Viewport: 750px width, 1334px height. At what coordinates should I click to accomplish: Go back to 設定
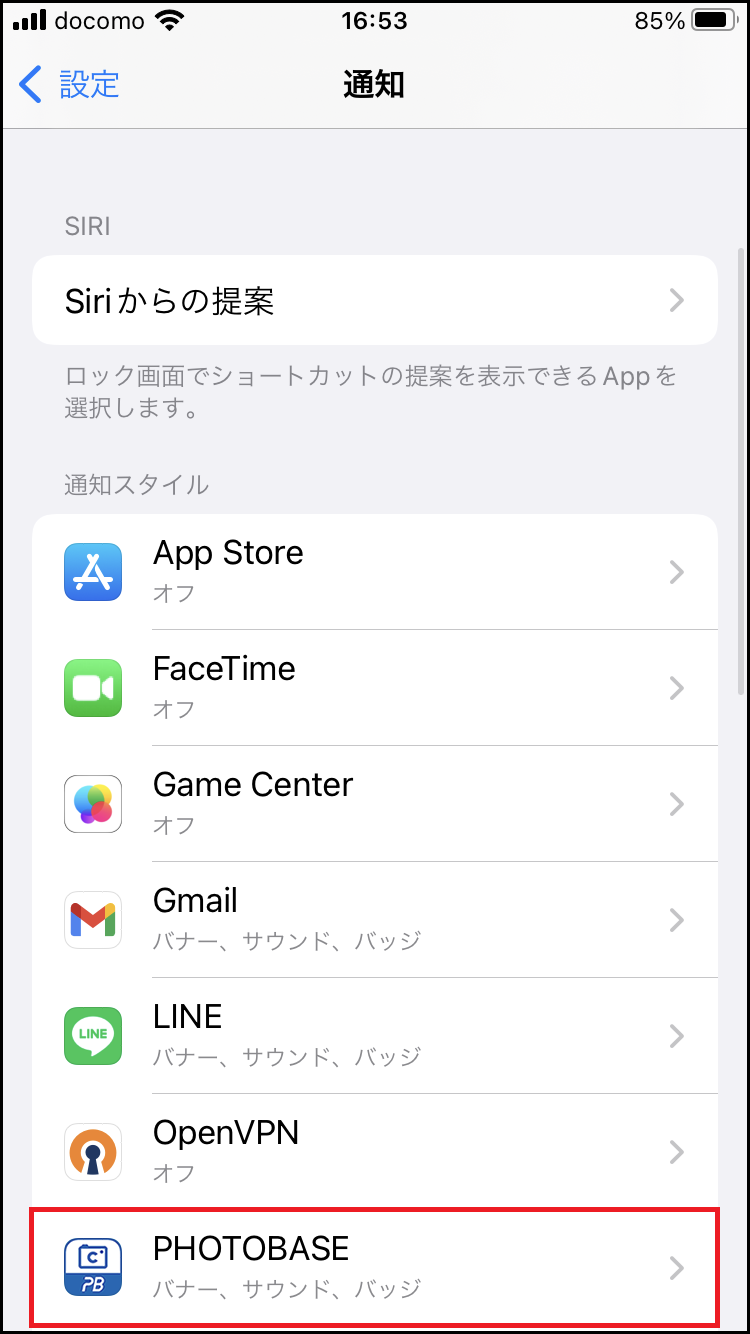(70, 85)
